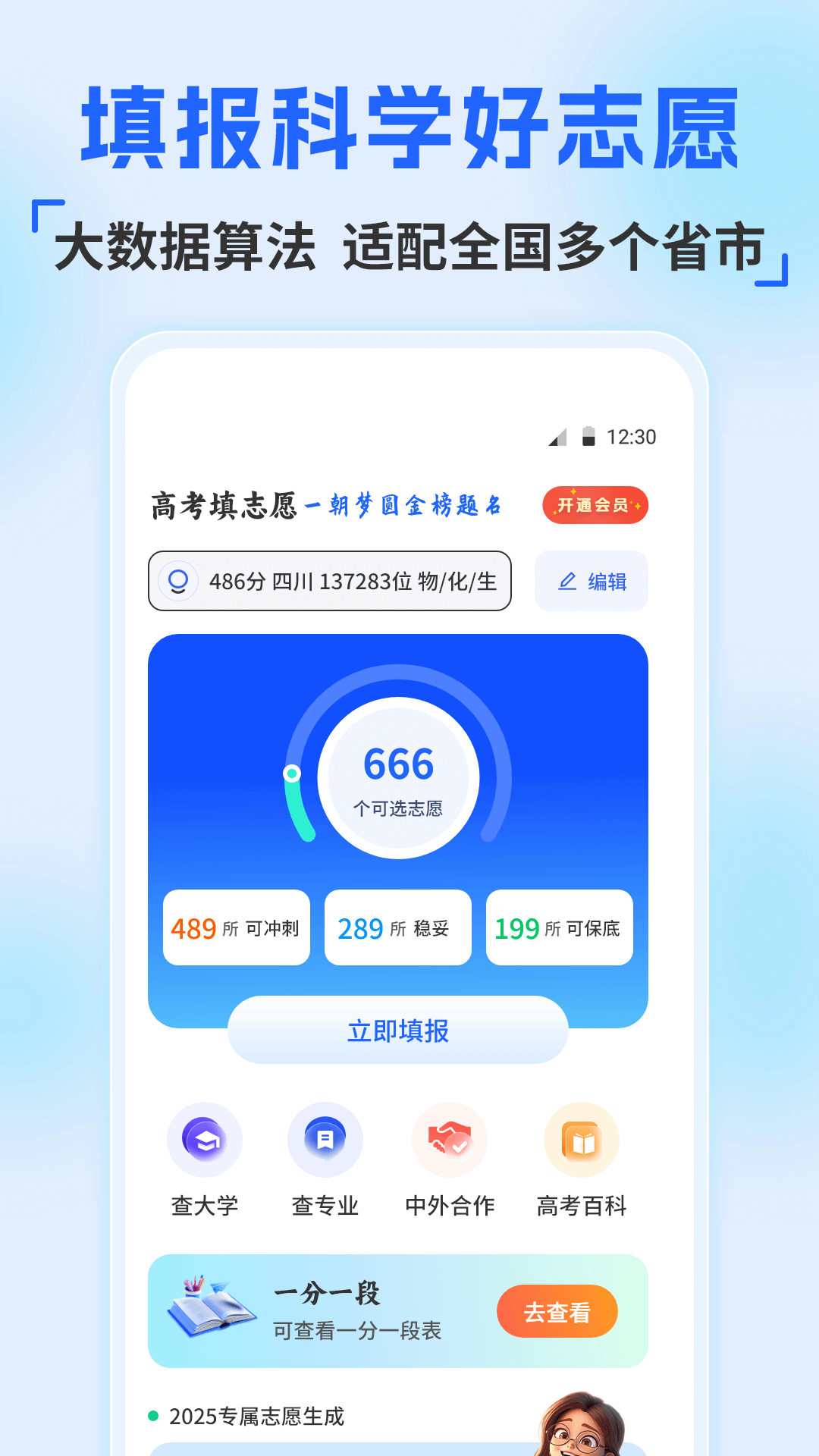Open the 中外合作 joint-programs icon
The image size is (819, 1456).
[x=450, y=1139]
